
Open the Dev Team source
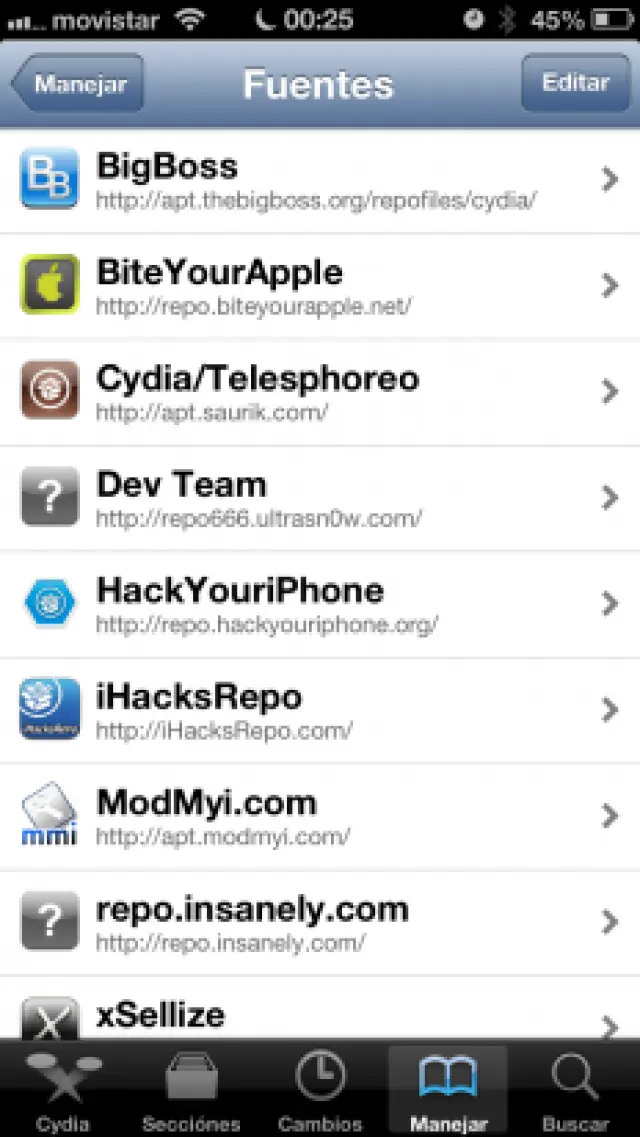point(320,498)
